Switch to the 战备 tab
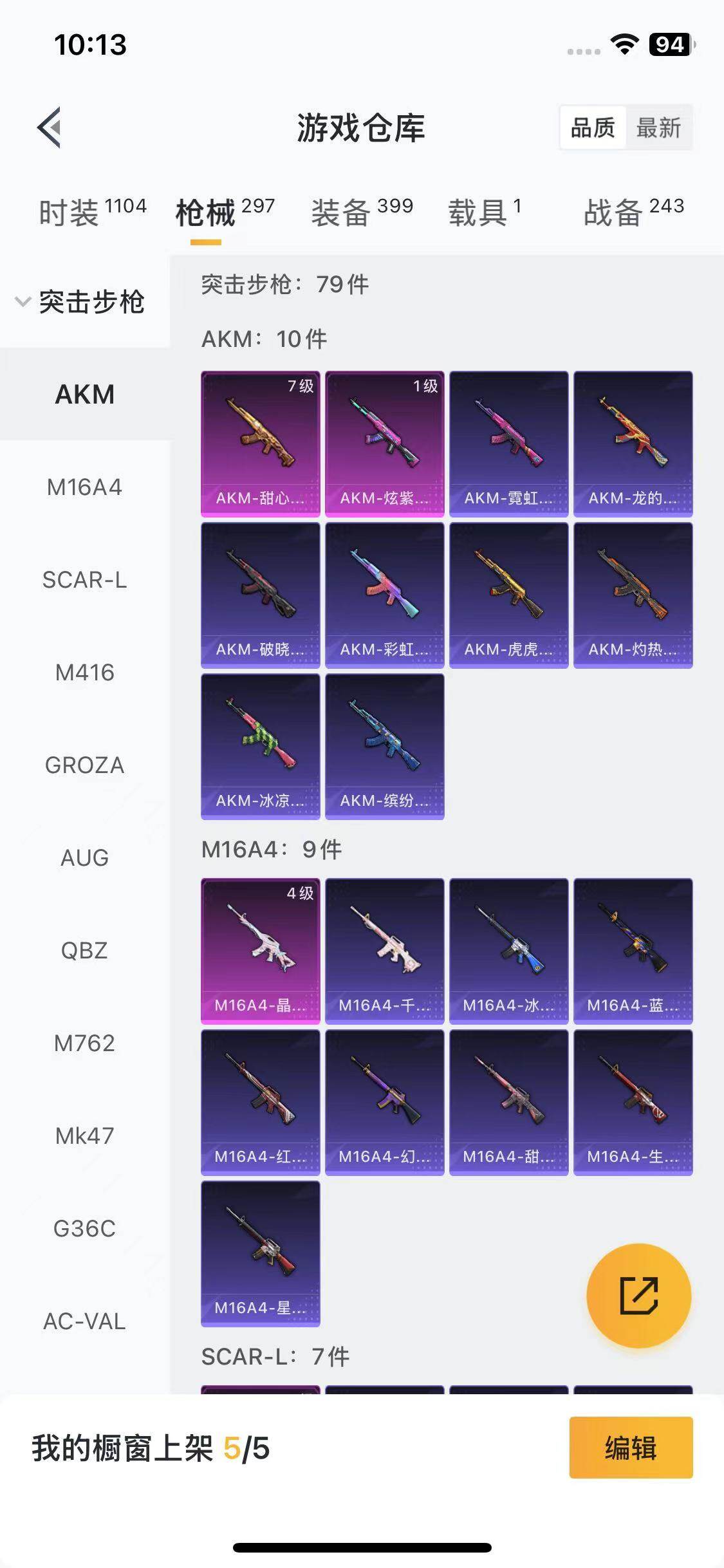The height and width of the screenshot is (1568, 724). click(633, 212)
